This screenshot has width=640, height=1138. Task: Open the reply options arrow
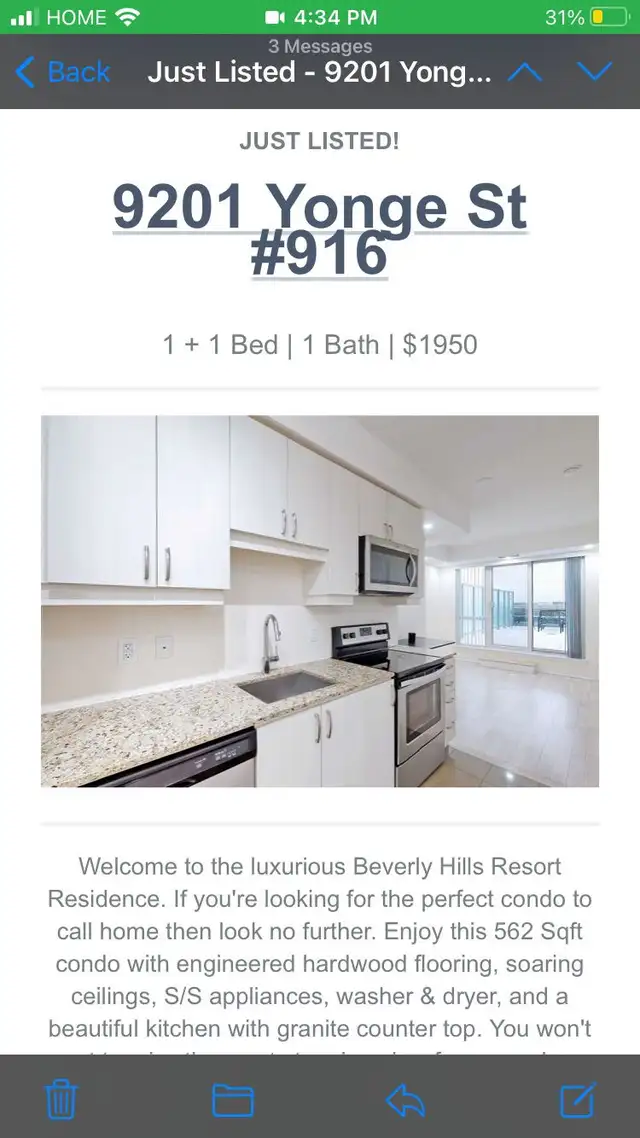[x=406, y=1101]
